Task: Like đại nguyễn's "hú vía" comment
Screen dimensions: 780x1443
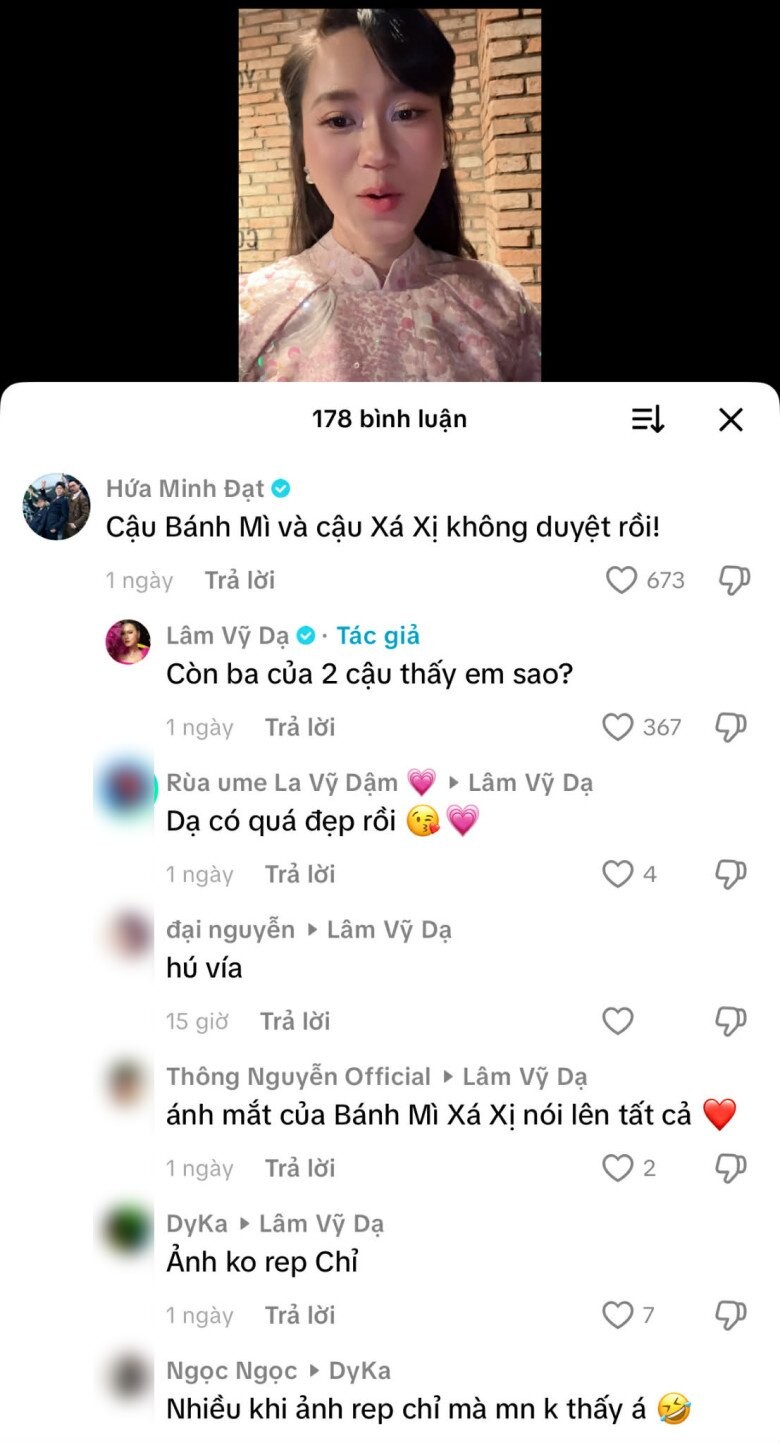Action: (618, 1021)
